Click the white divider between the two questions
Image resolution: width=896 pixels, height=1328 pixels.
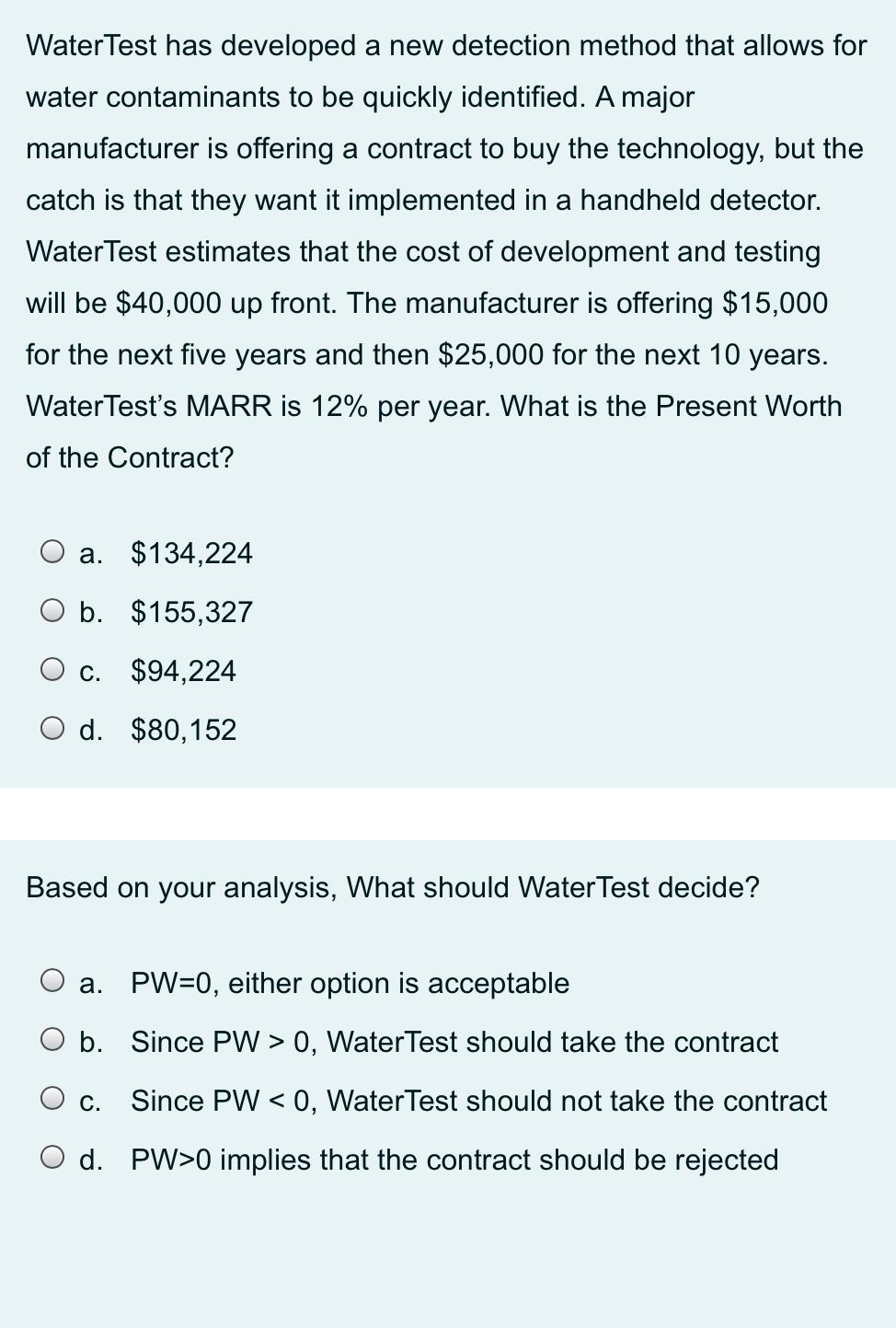coord(448,813)
